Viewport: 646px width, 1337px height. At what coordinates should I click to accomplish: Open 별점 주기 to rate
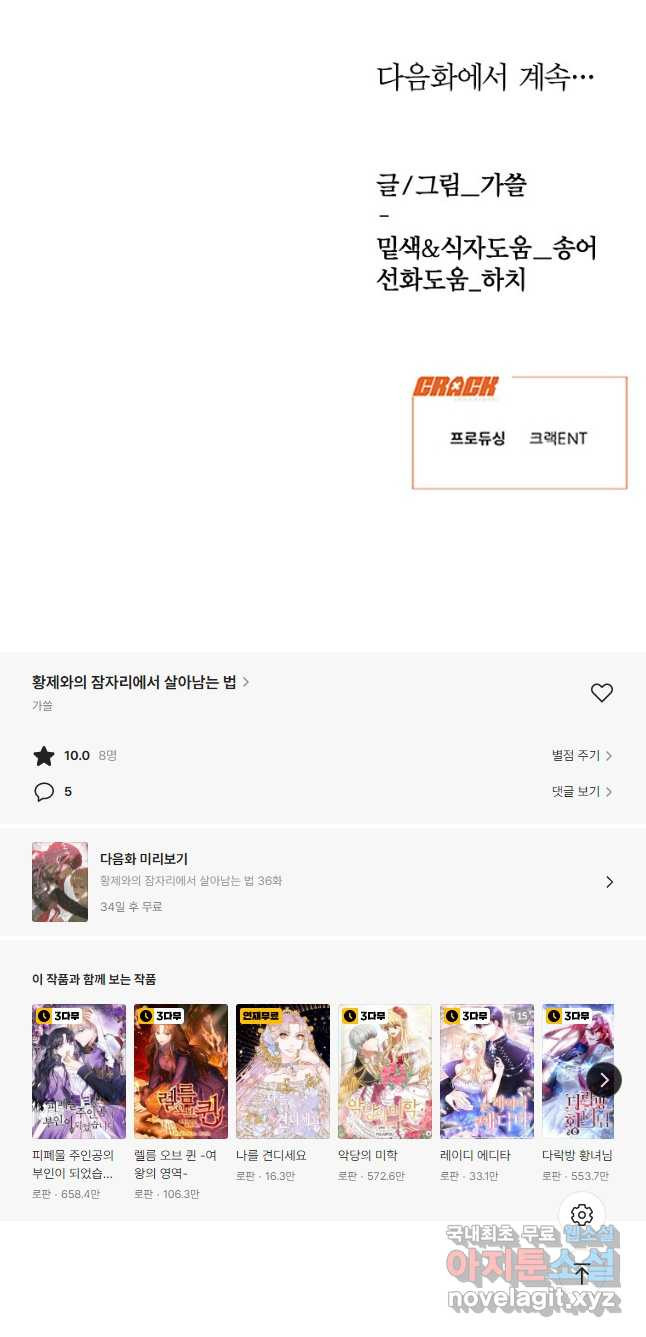[x=581, y=756]
